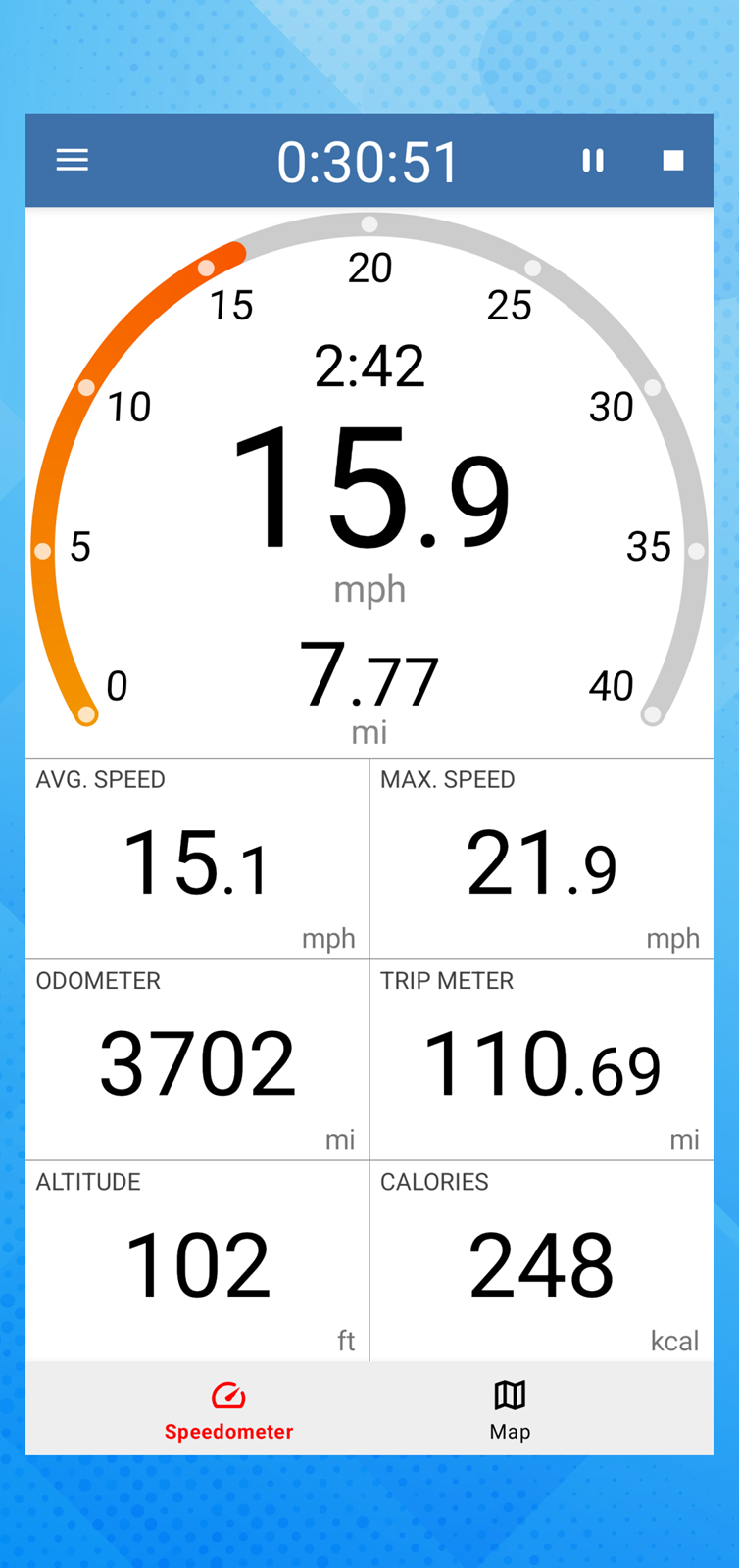Viewport: 739px width, 1568px height.
Task: Pause the trip recording
Action: pos(593,161)
